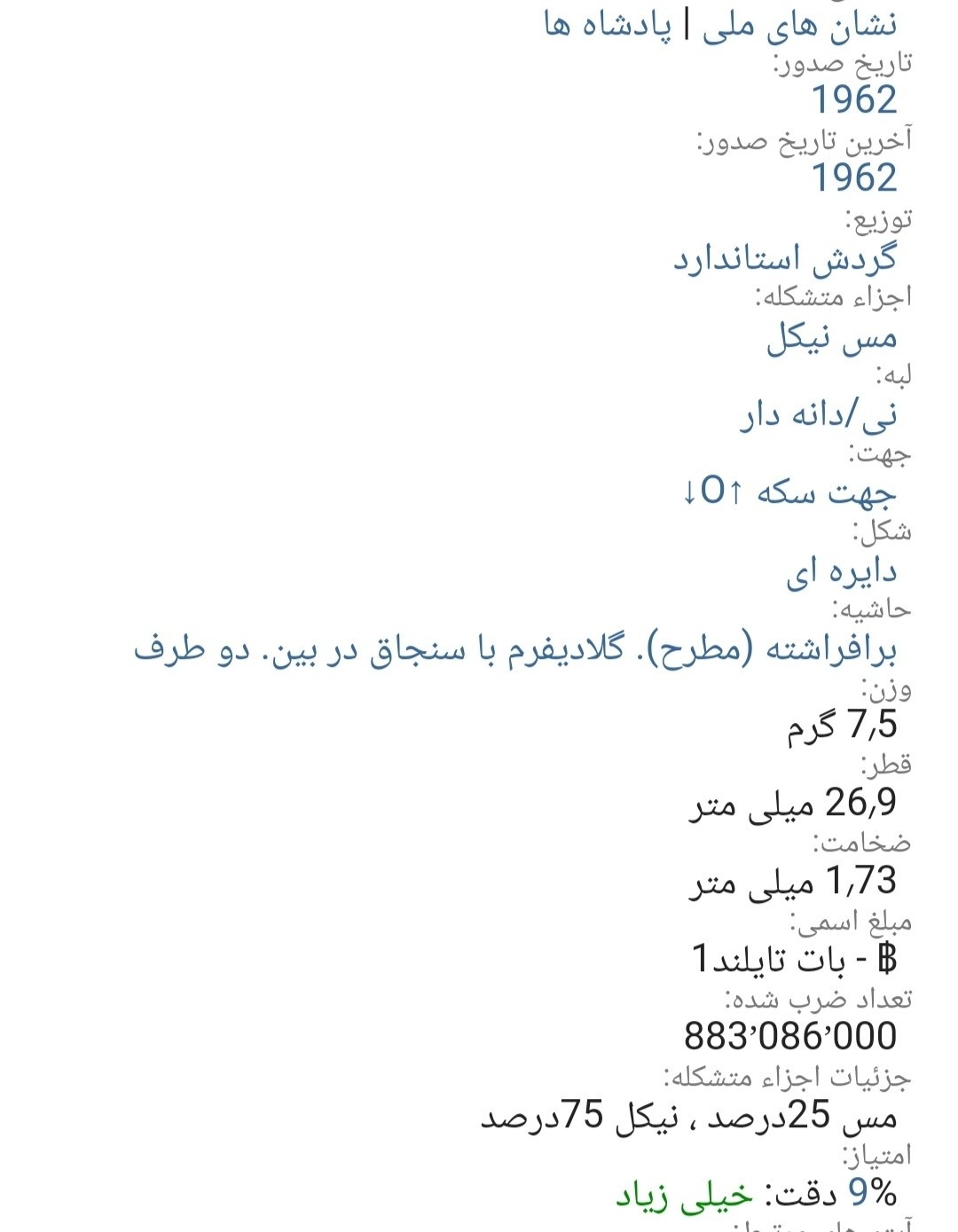Tap the جهت سکه orientation link
The height and width of the screenshot is (1232, 958).
[789, 492]
